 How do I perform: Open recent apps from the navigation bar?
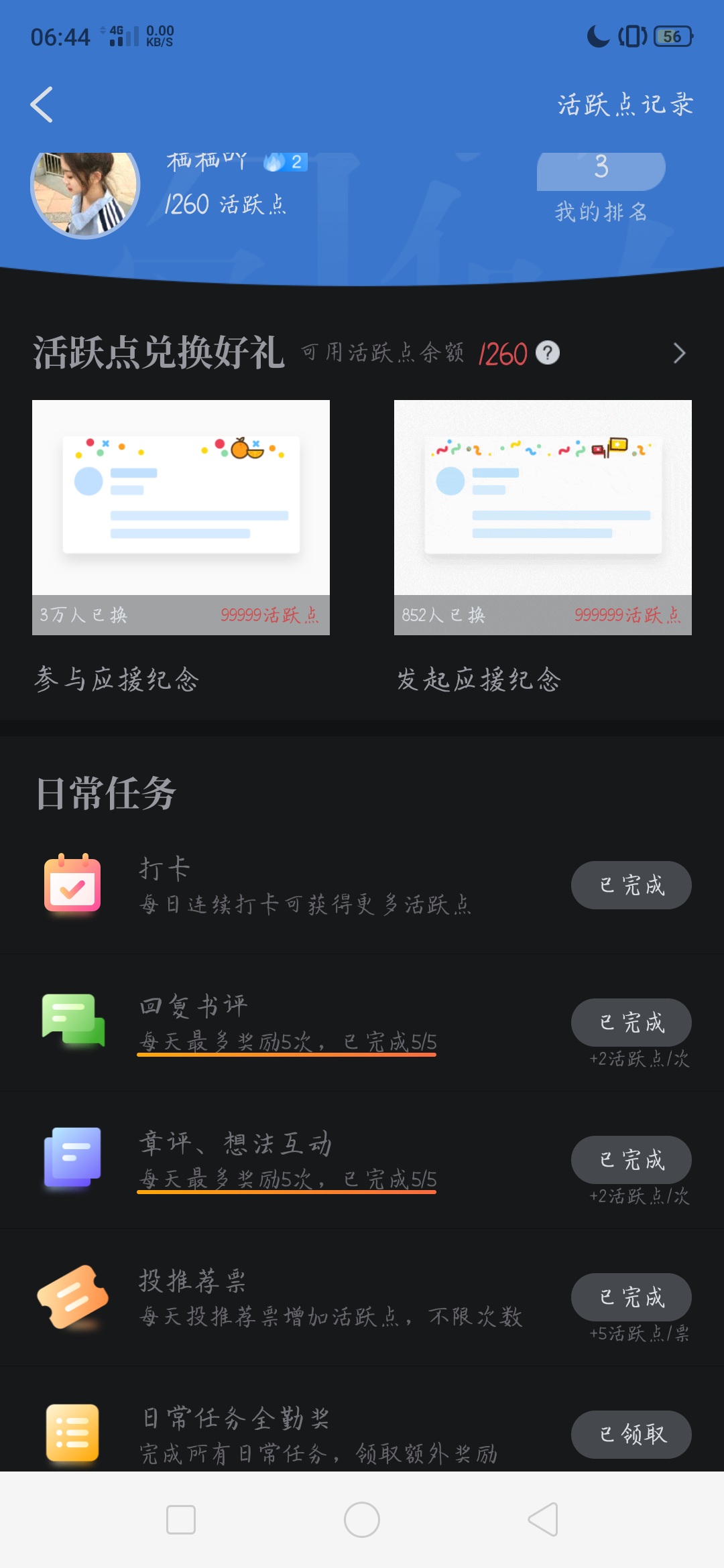pyautogui.click(x=181, y=1520)
